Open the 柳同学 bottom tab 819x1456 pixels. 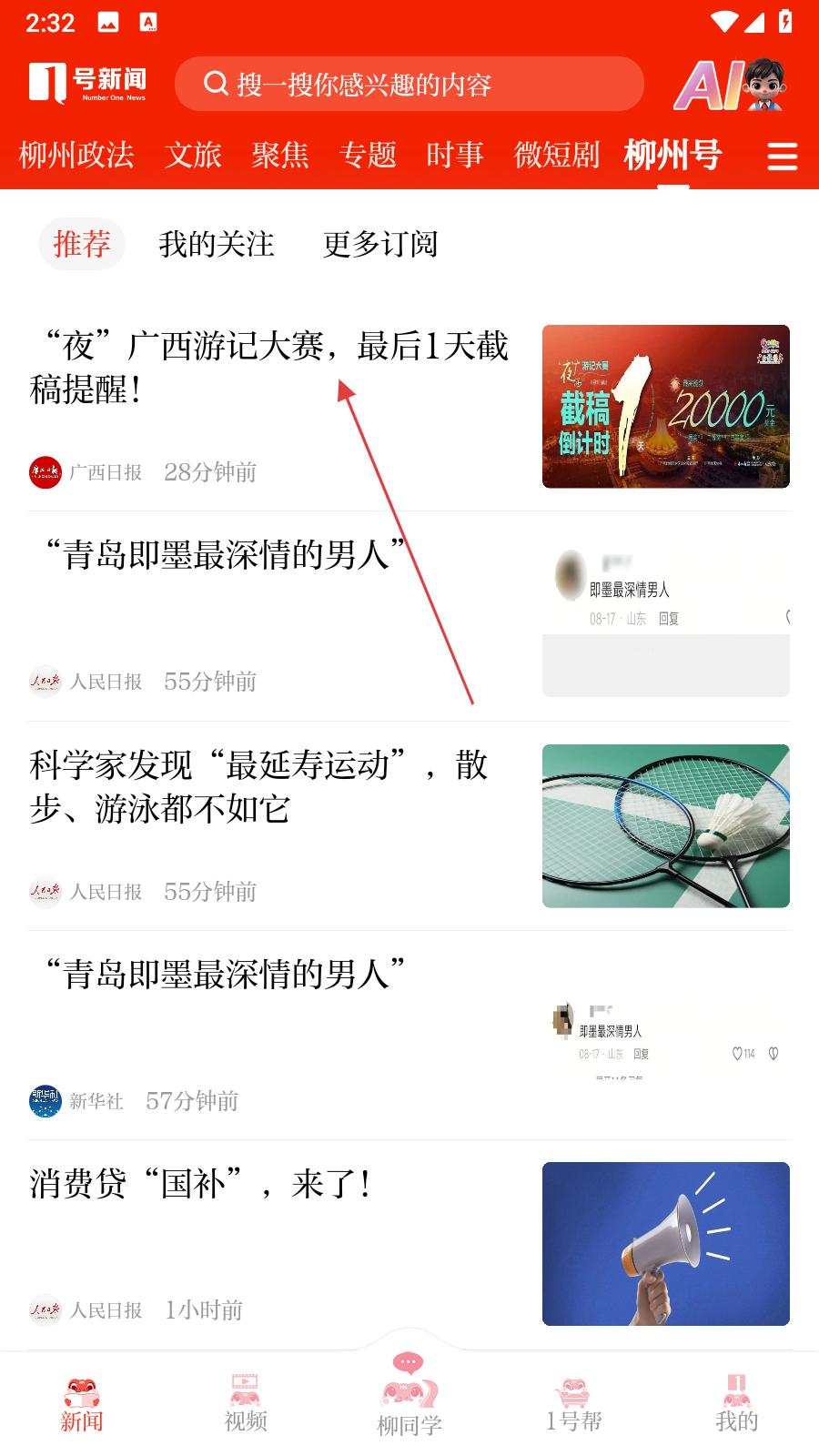click(409, 1401)
